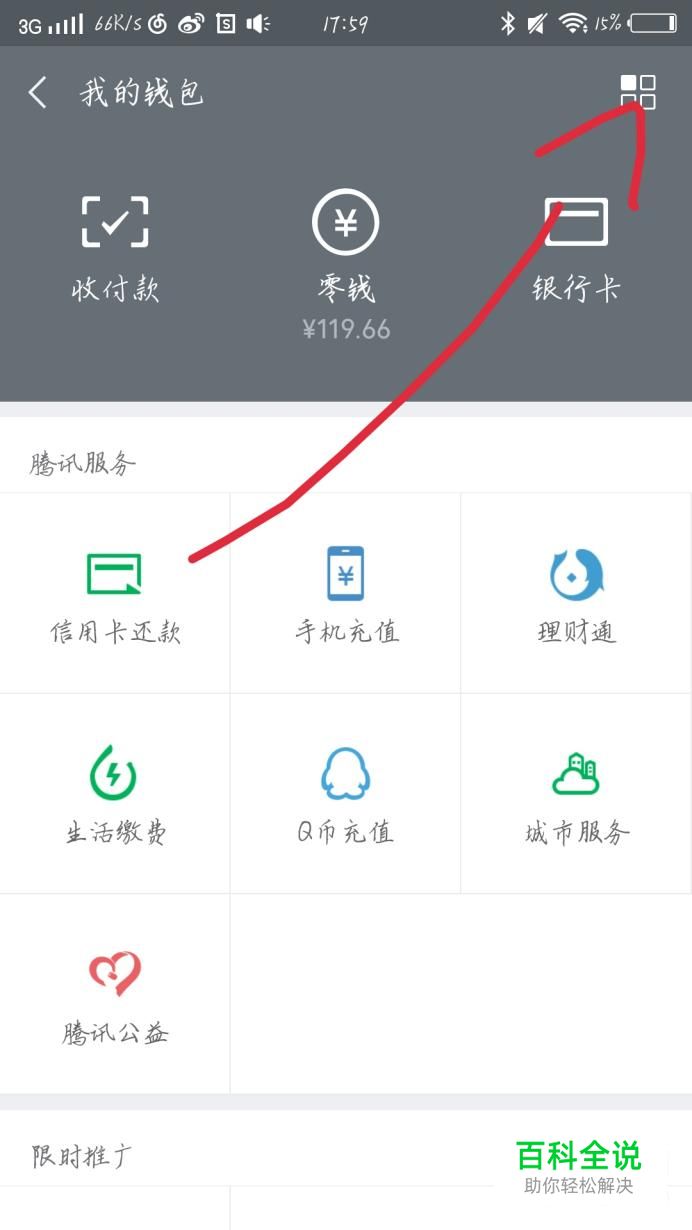
Task: Open 手机充值 phone top-up
Action: tap(346, 593)
